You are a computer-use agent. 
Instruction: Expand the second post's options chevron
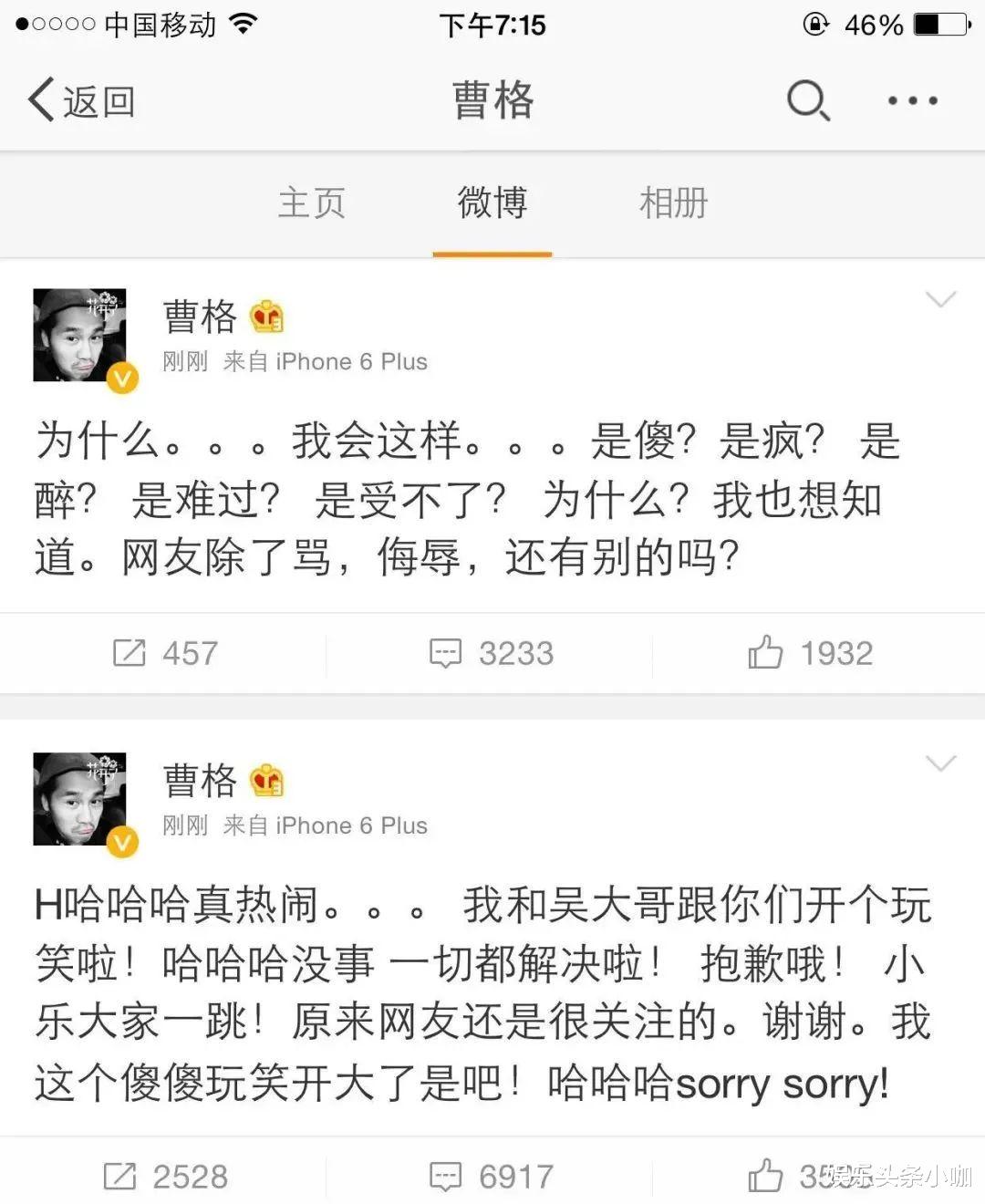pyautogui.click(x=940, y=763)
